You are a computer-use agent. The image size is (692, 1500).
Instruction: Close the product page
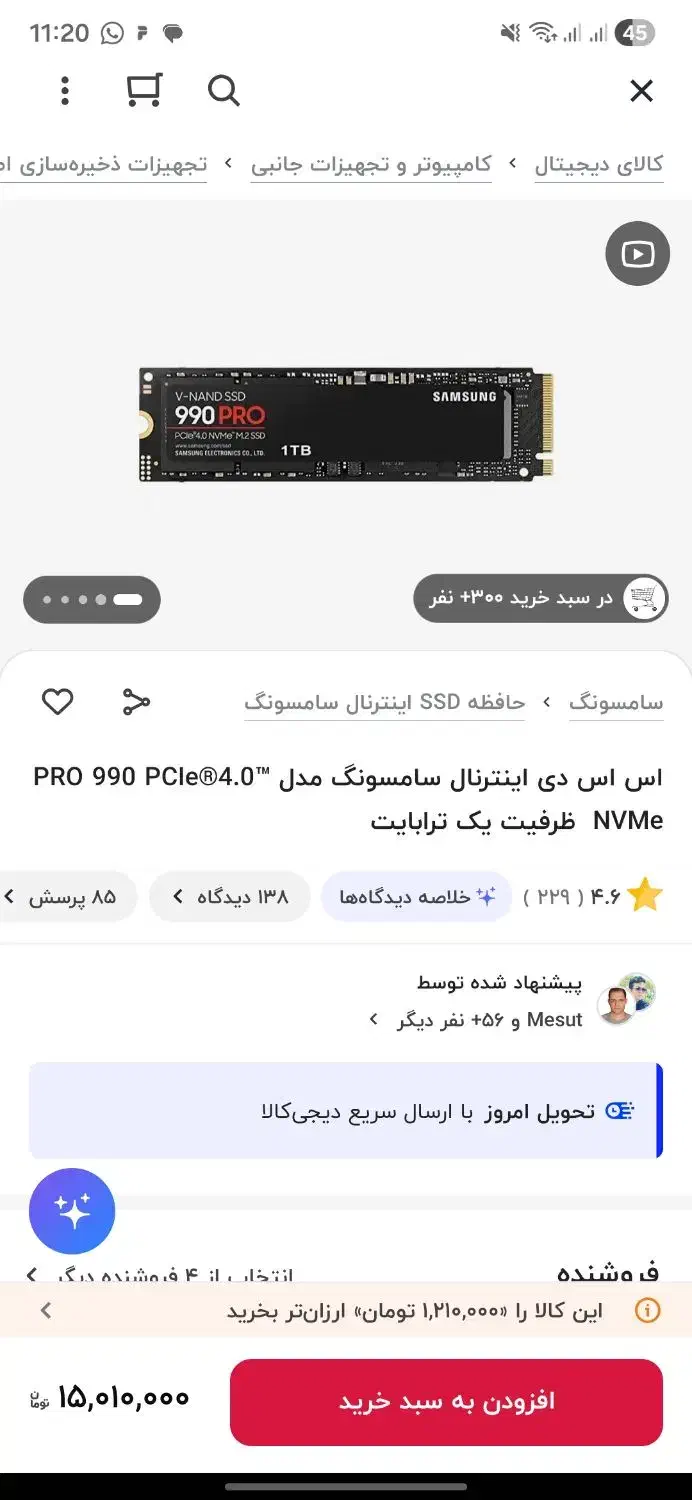641,91
